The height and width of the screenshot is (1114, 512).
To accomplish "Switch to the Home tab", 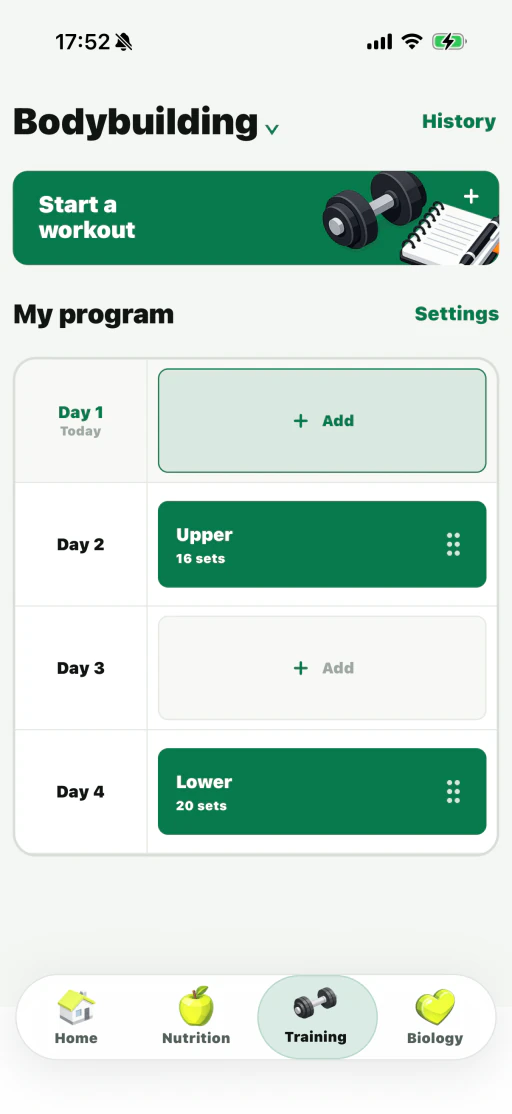I will [x=76, y=1017].
